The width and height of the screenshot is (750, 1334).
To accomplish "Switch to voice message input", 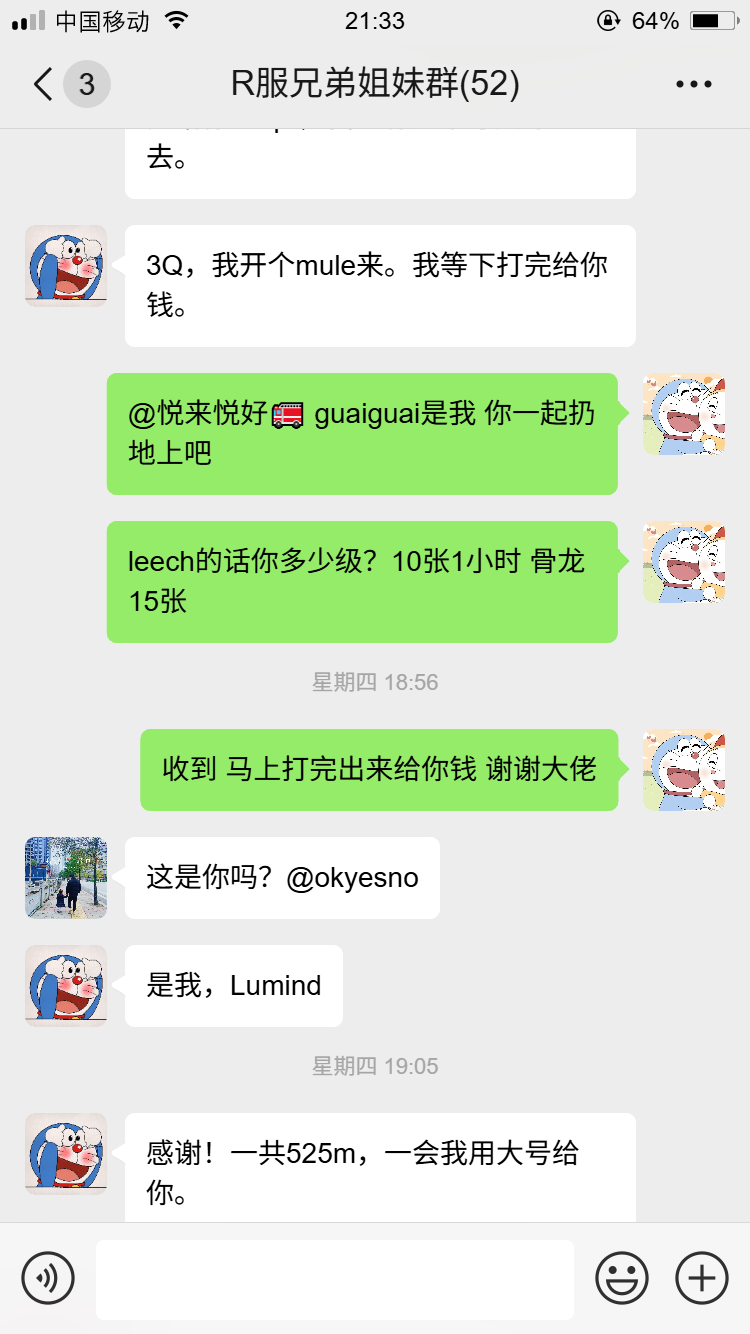I will point(48,1278).
